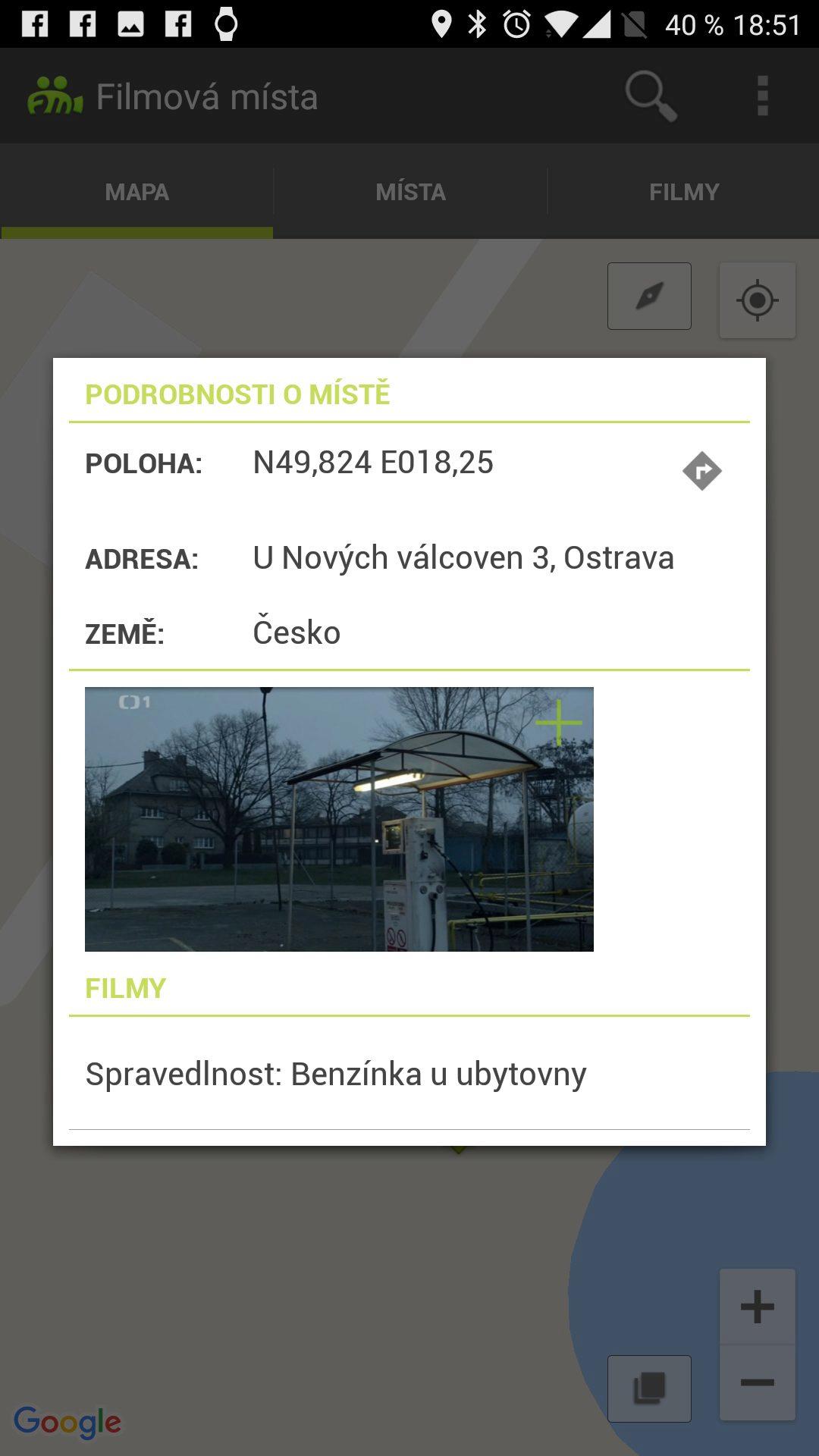Select the MAPA tab
Screen dimensions: 819x1456
click(136, 192)
